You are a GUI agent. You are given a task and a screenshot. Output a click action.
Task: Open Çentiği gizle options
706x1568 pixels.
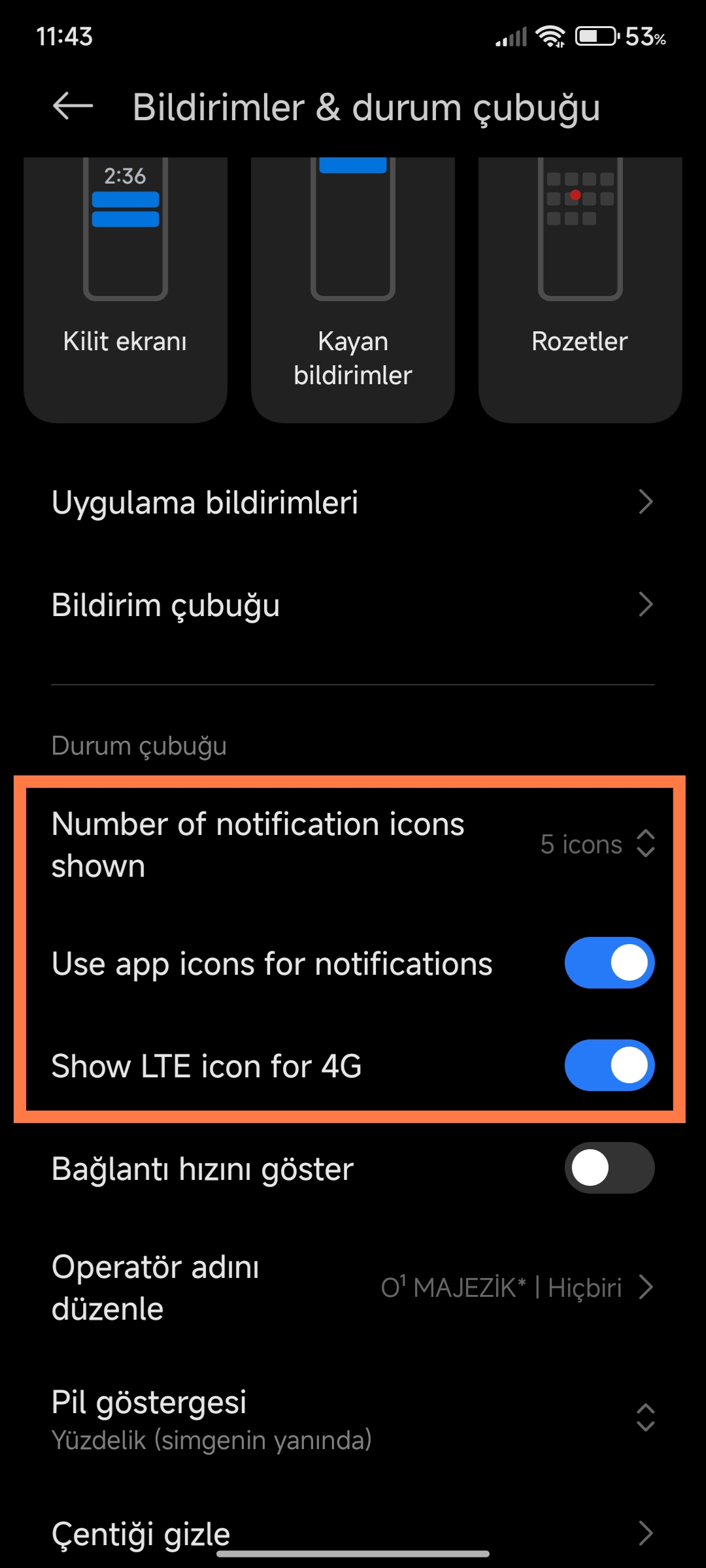[353, 1533]
